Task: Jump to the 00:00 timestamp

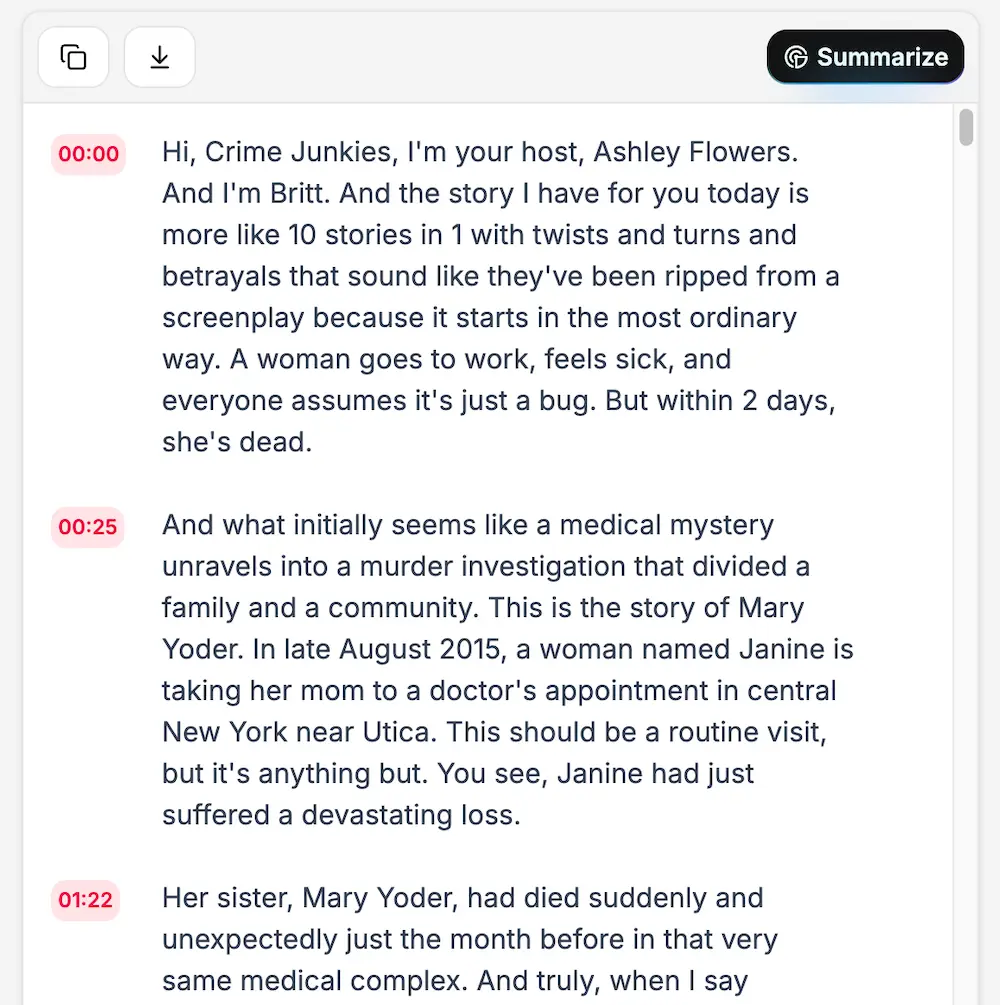Action: pyautogui.click(x=88, y=154)
